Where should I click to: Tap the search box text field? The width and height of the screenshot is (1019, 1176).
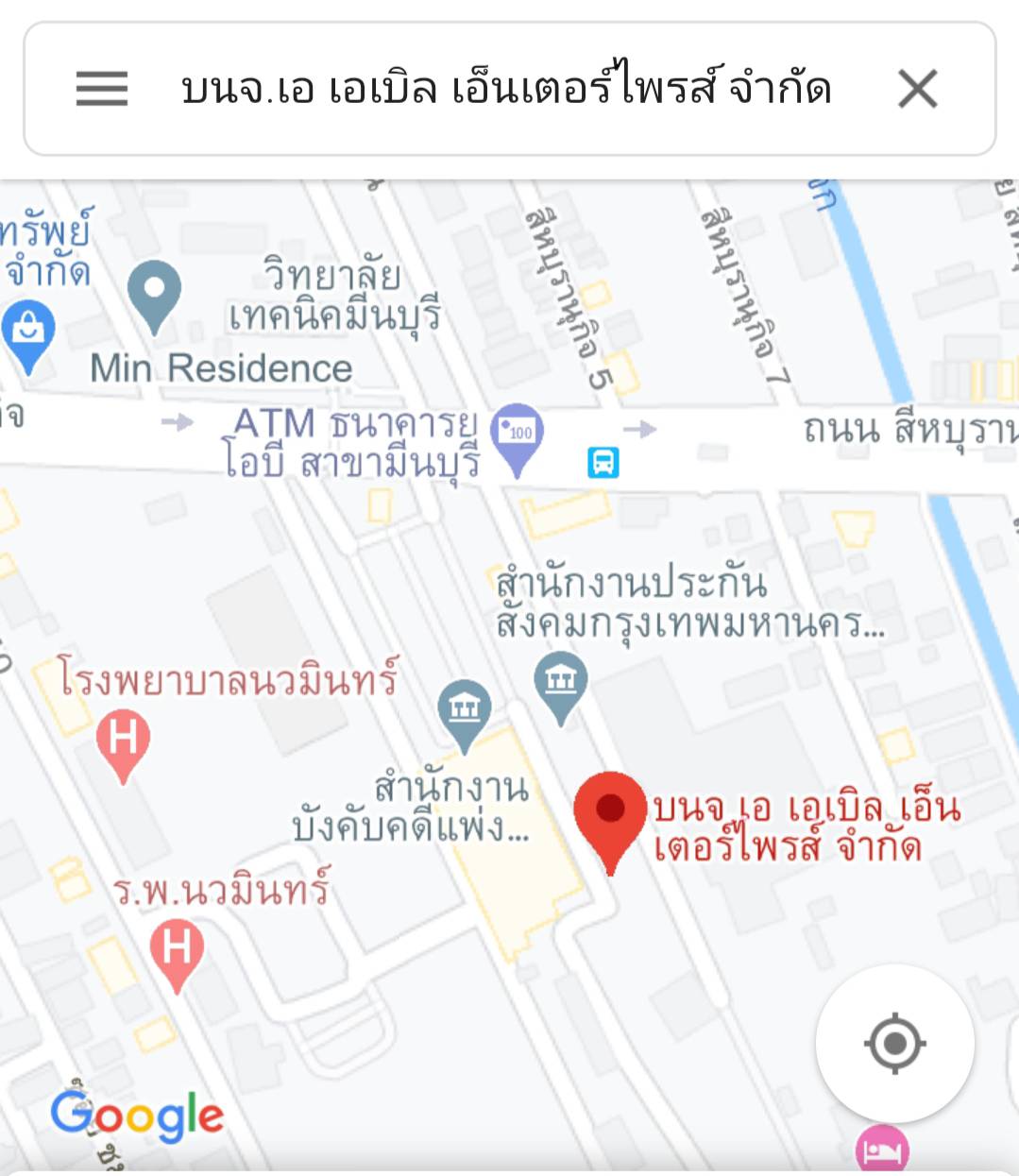click(505, 89)
